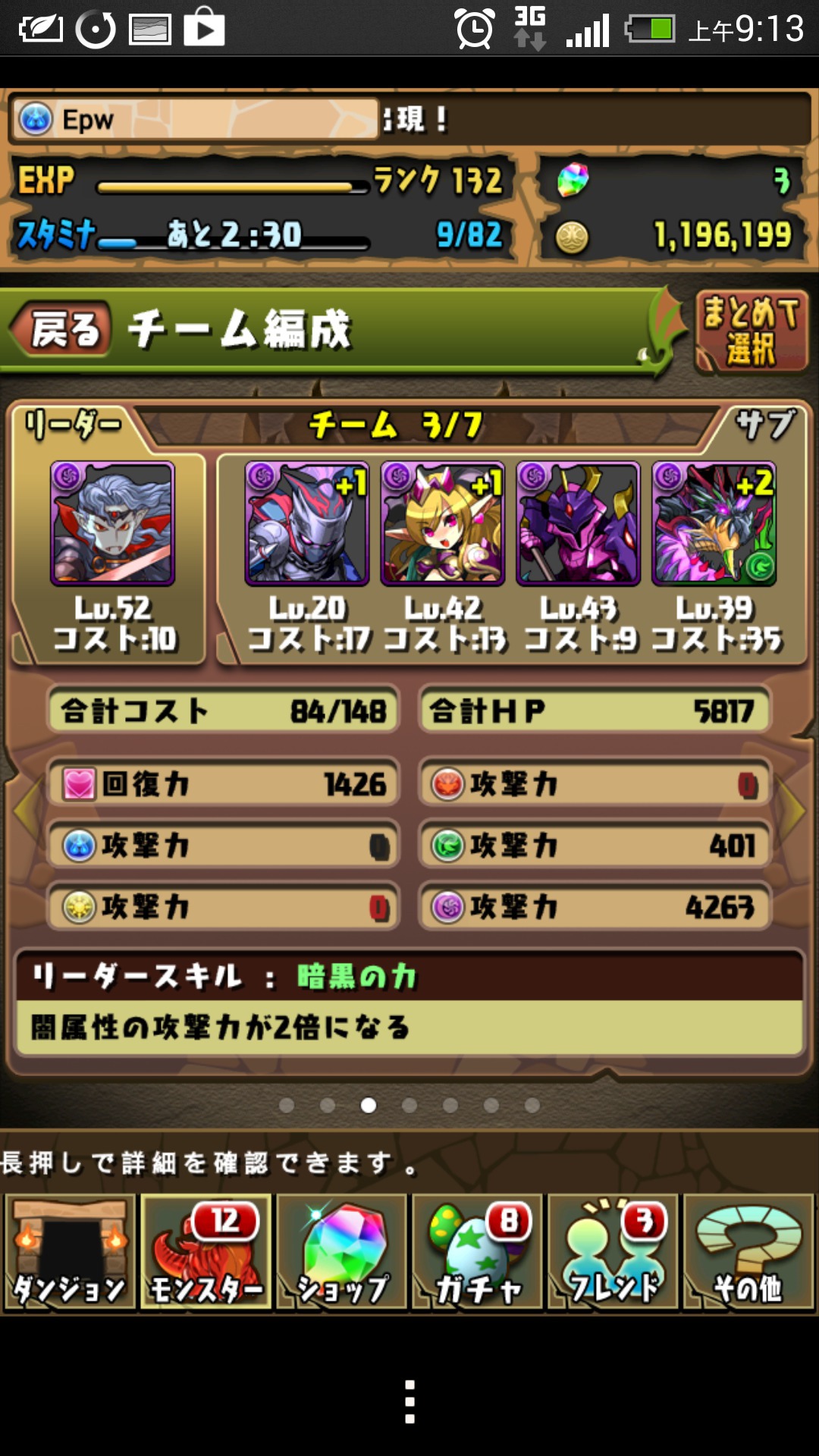Select the Lv.20 sub monster slot
This screenshot has width=819, height=1456.
pyautogui.click(x=307, y=523)
